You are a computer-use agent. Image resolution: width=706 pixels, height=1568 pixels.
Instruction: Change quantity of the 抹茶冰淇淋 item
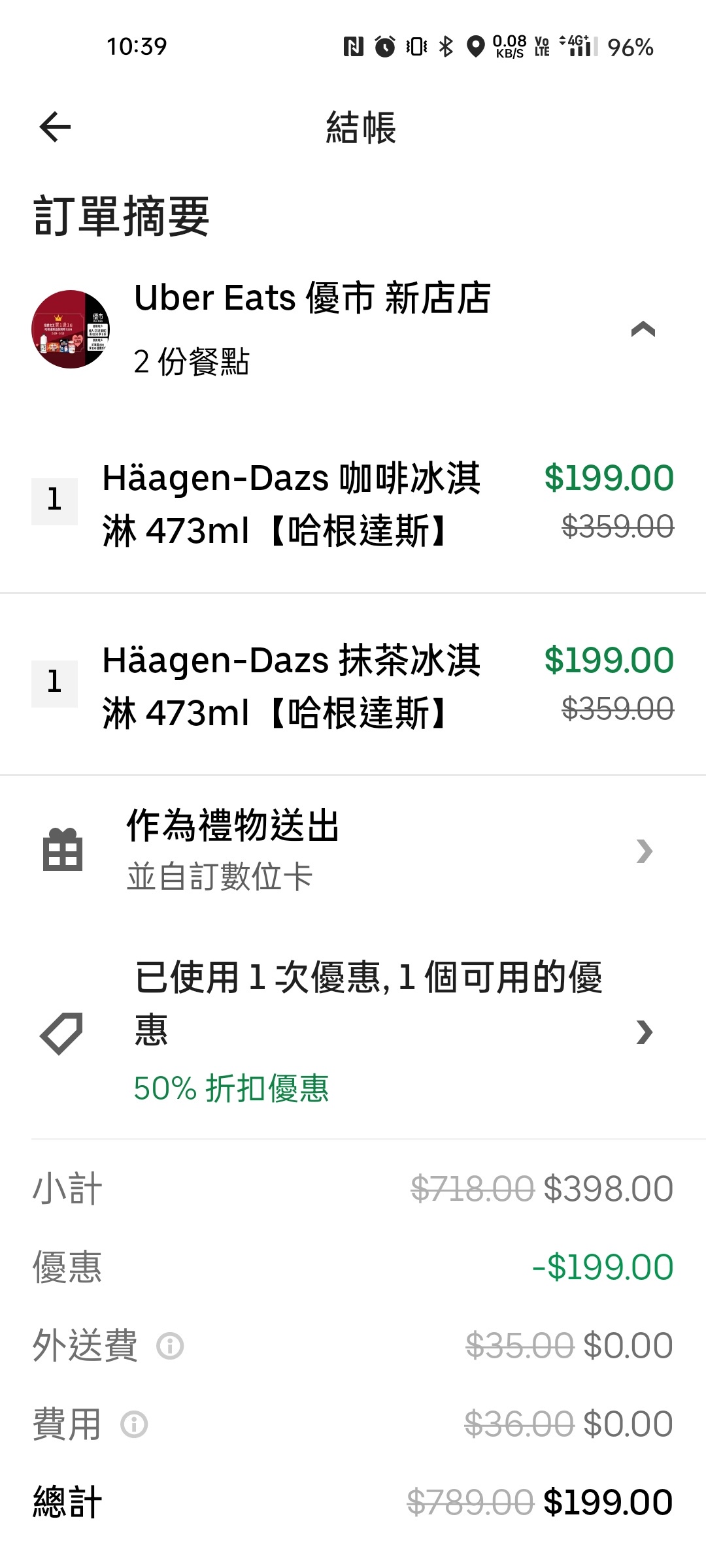[x=54, y=683]
